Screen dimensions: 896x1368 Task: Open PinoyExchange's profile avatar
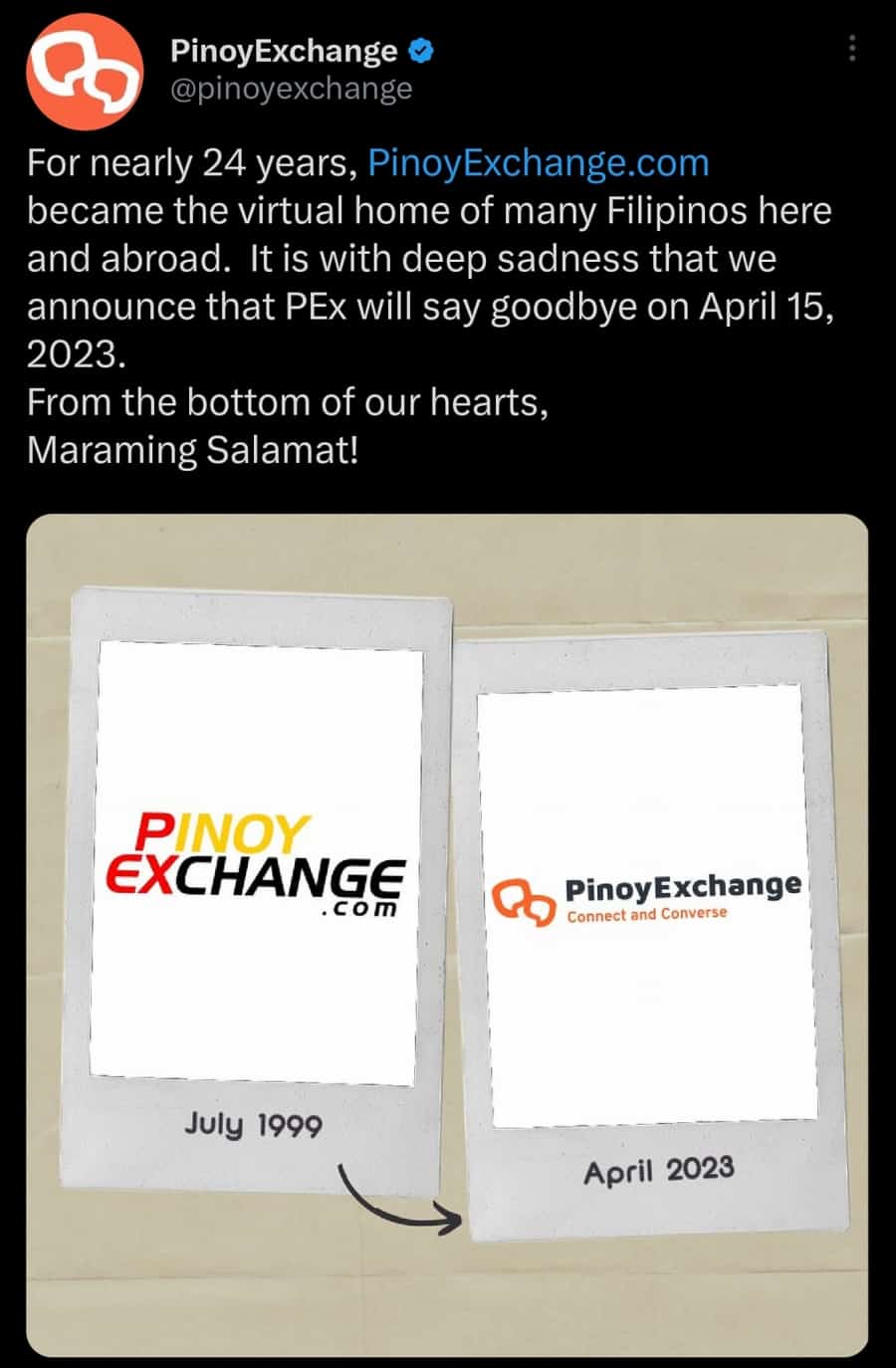tap(84, 72)
